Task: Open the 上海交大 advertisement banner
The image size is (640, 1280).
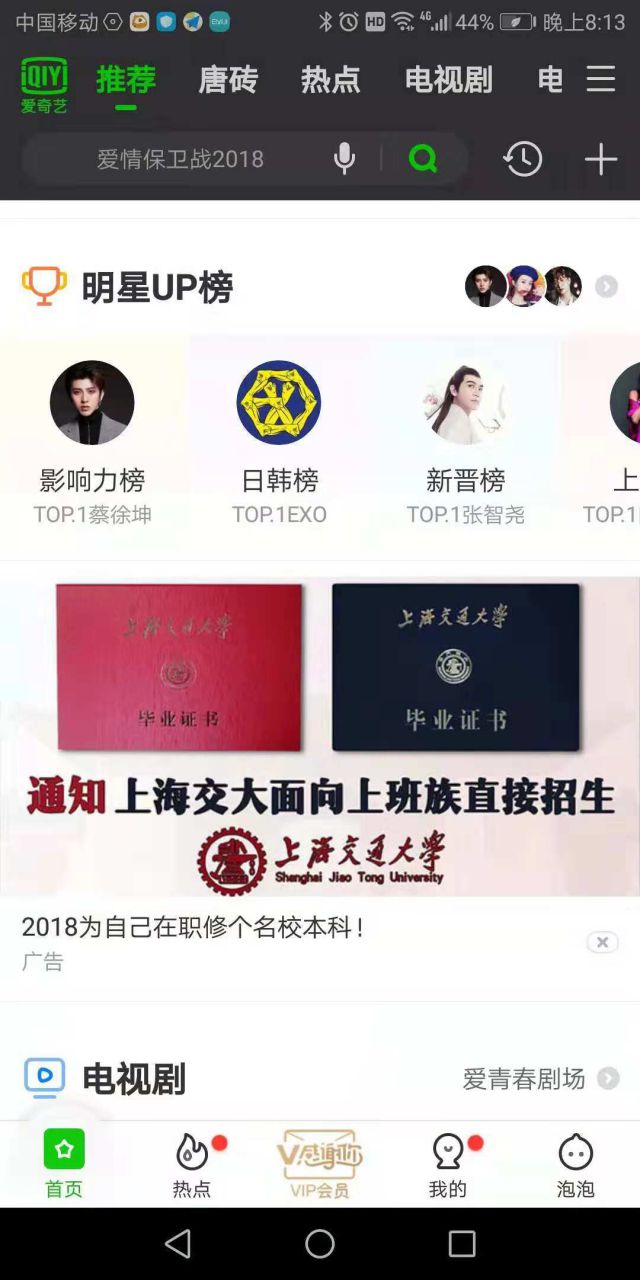Action: (320, 737)
